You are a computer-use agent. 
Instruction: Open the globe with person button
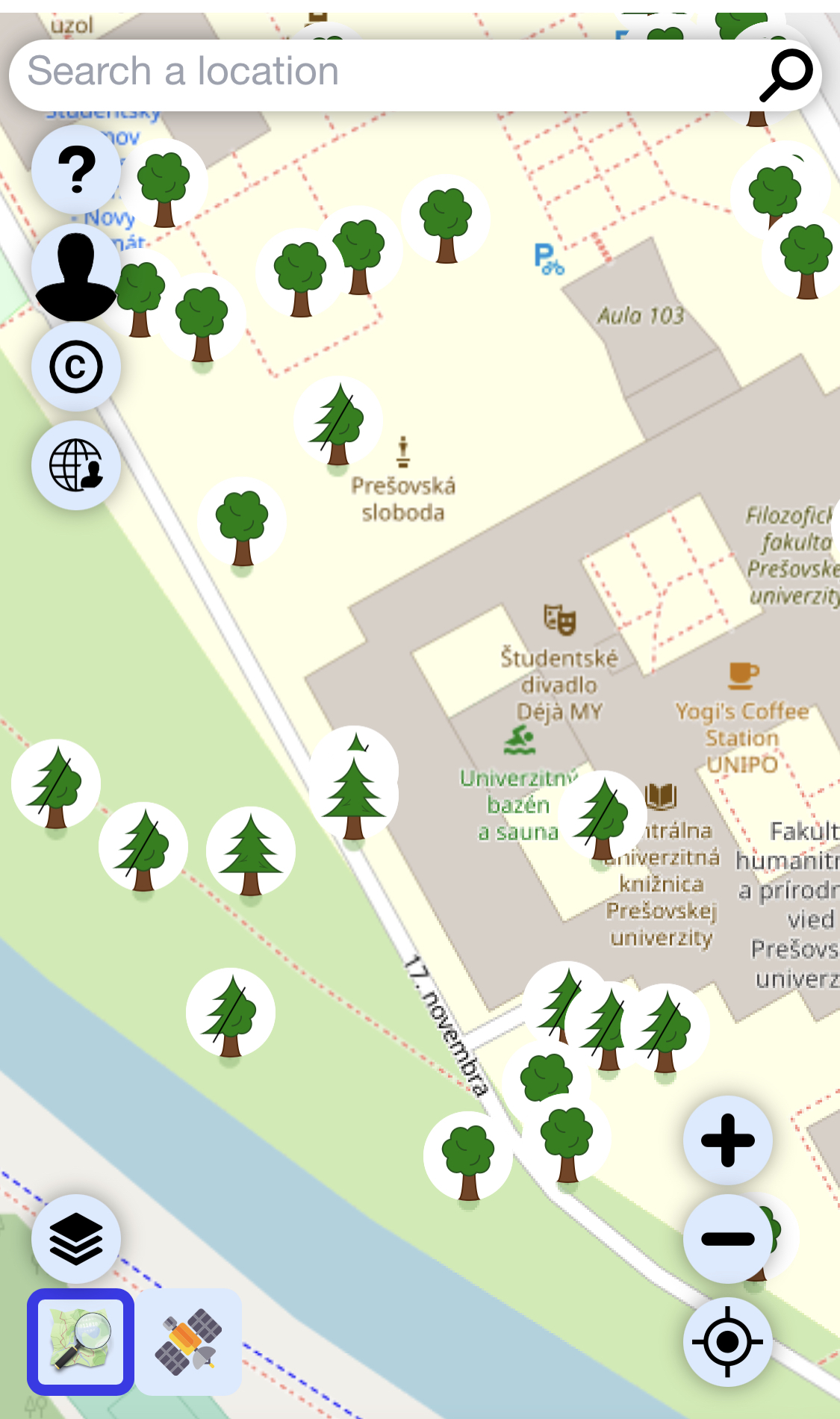coord(76,465)
